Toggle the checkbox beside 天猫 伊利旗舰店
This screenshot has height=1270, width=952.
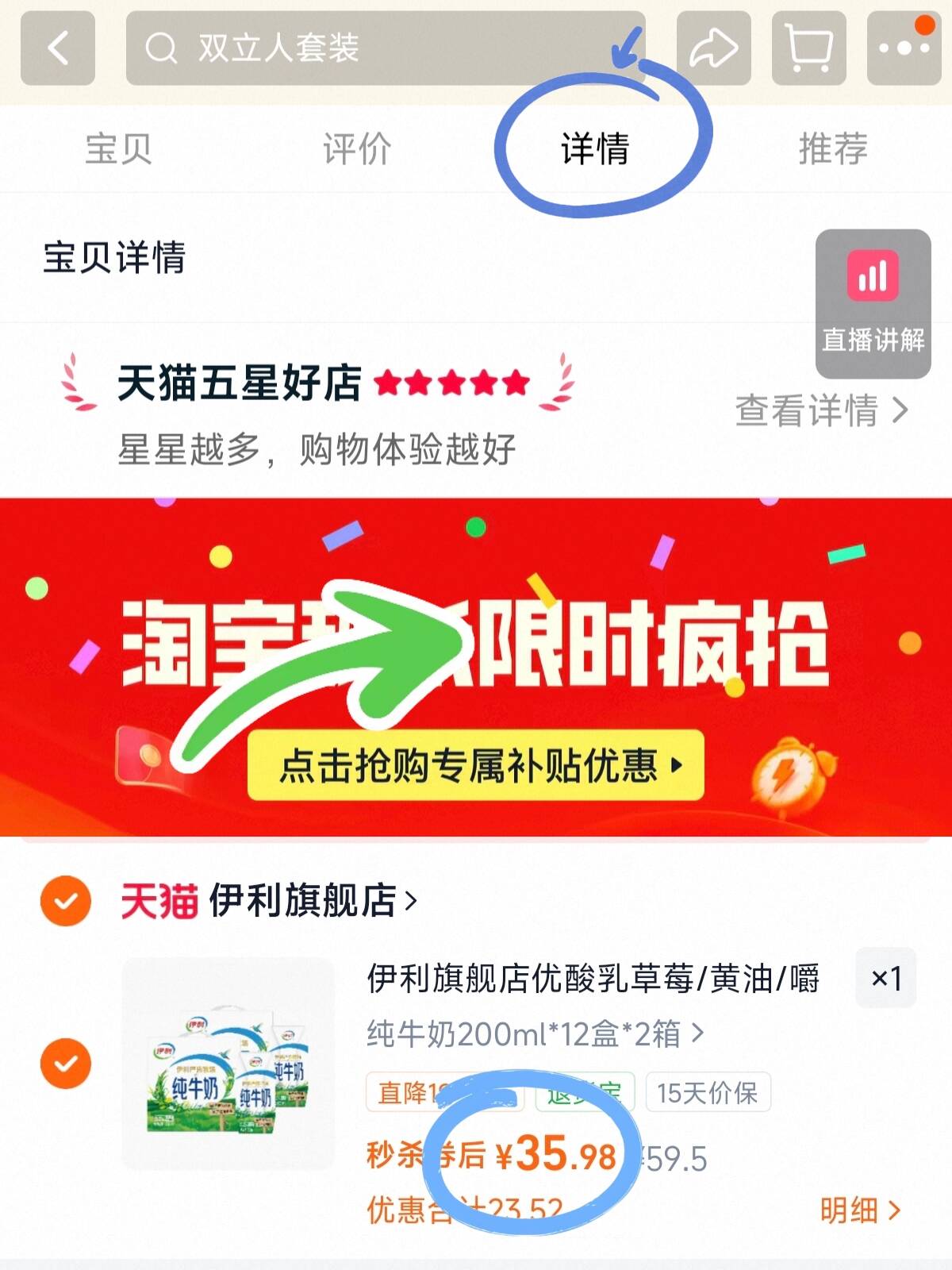coord(66,901)
